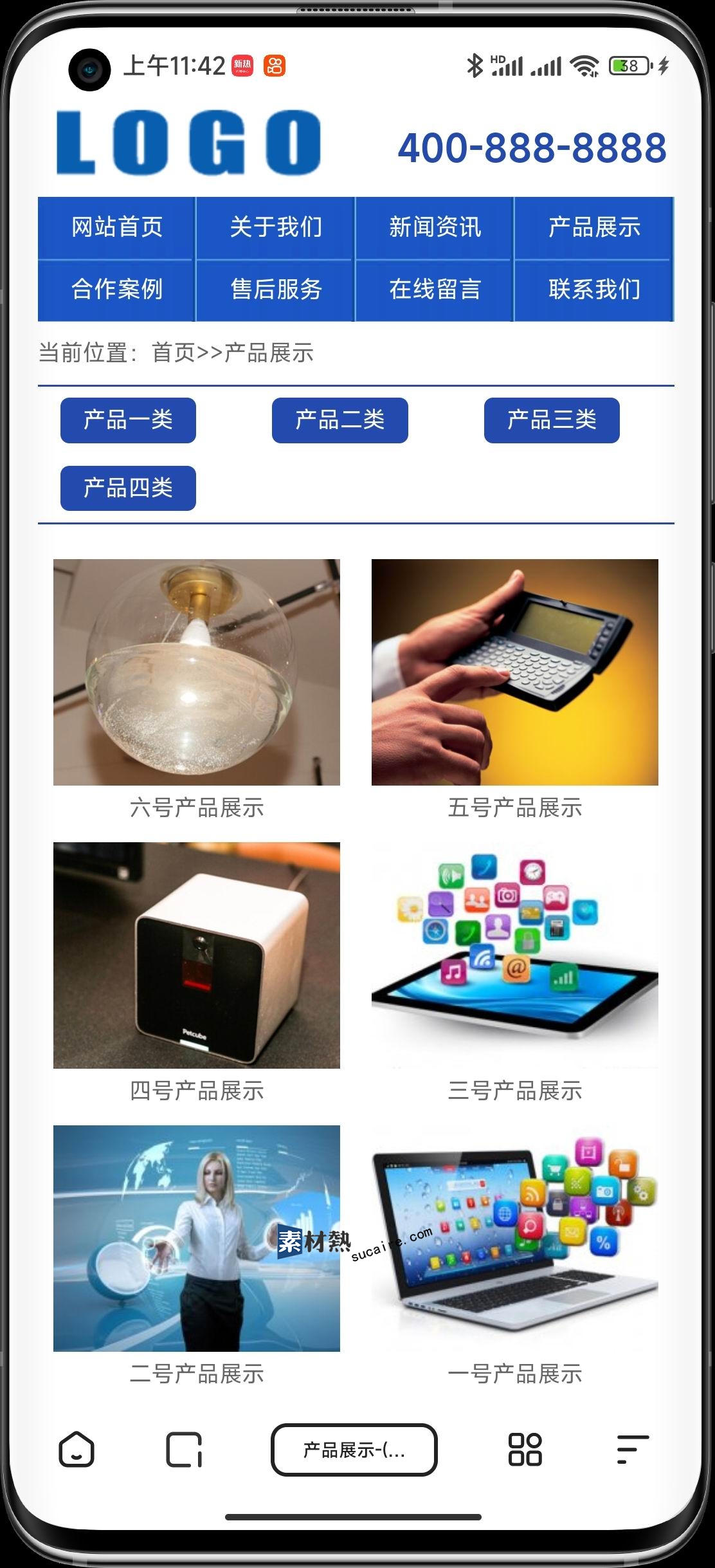Show 产品三类 products
The width and height of the screenshot is (715, 1568).
552,420
